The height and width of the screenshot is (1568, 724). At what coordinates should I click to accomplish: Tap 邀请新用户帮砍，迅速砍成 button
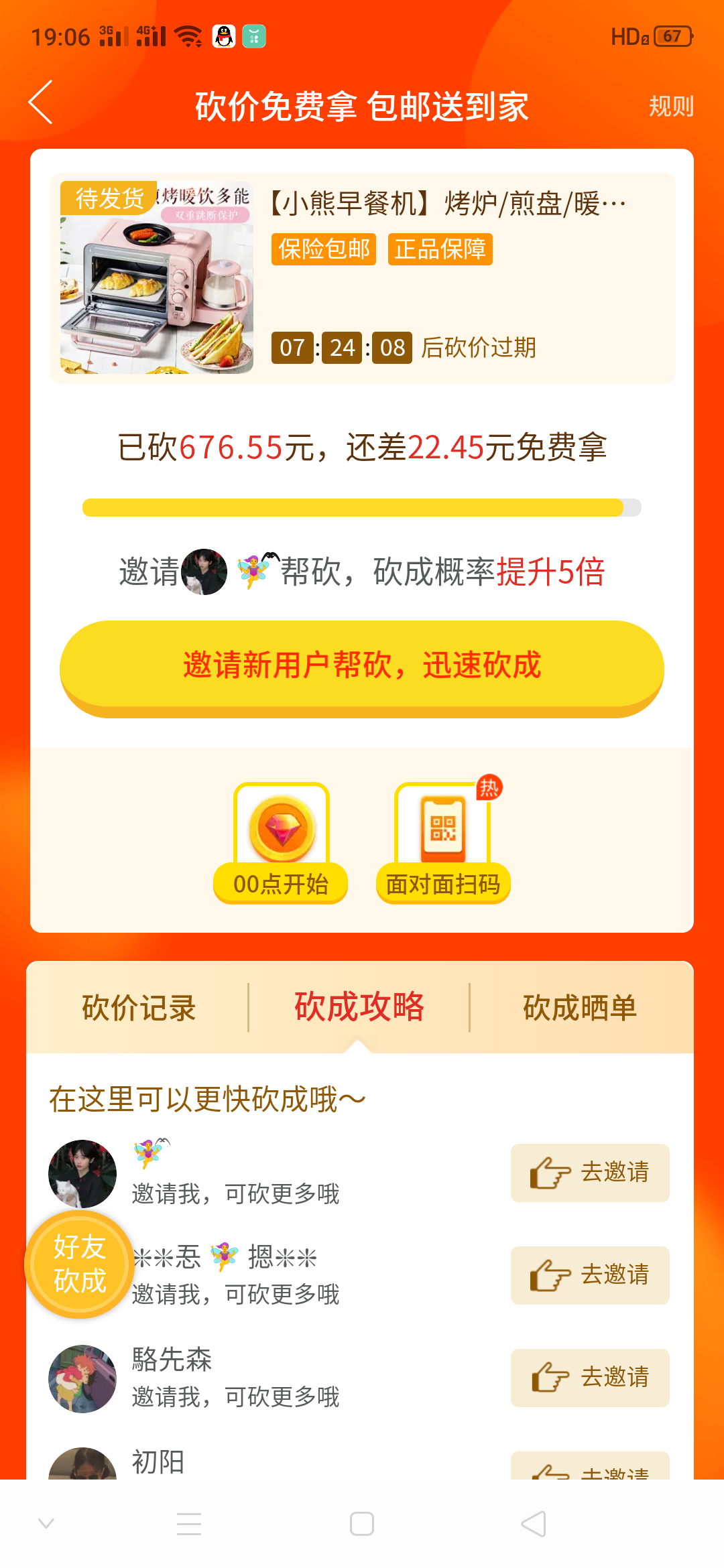tap(362, 667)
